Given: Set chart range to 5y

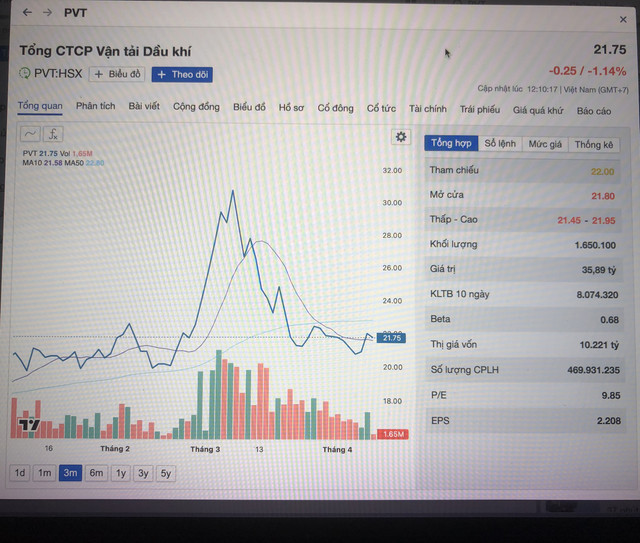Looking at the screenshot, I should tap(166, 473).
